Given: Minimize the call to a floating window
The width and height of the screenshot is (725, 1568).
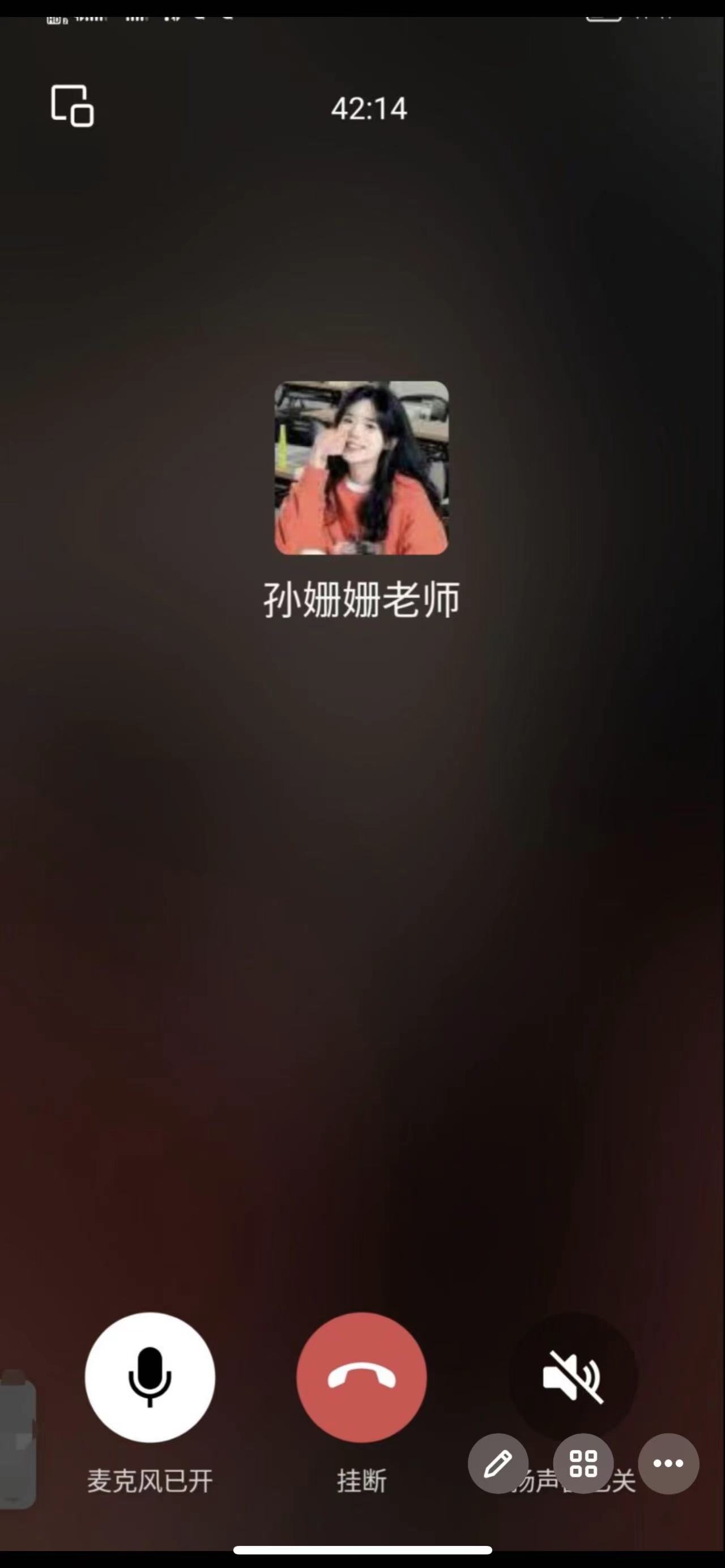Looking at the screenshot, I should click(x=72, y=106).
